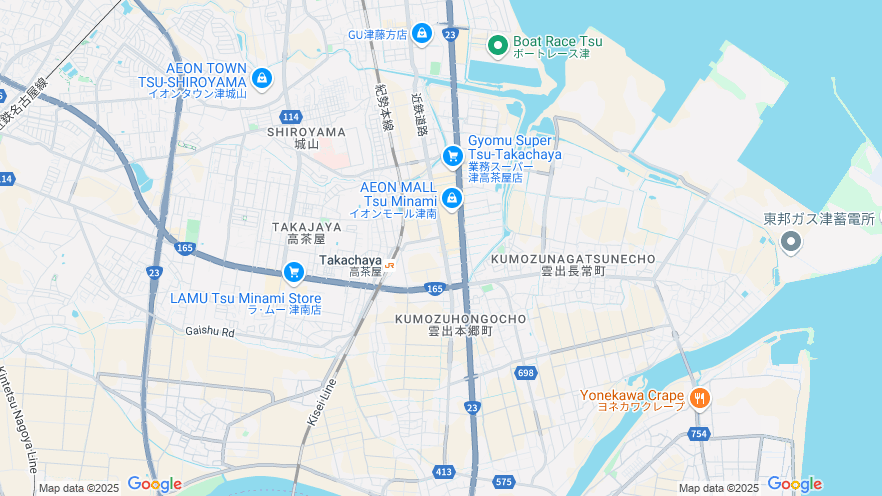Open the LAMU Tsu Minami Store pin
This screenshot has width=882, height=496.
pyautogui.click(x=293, y=271)
